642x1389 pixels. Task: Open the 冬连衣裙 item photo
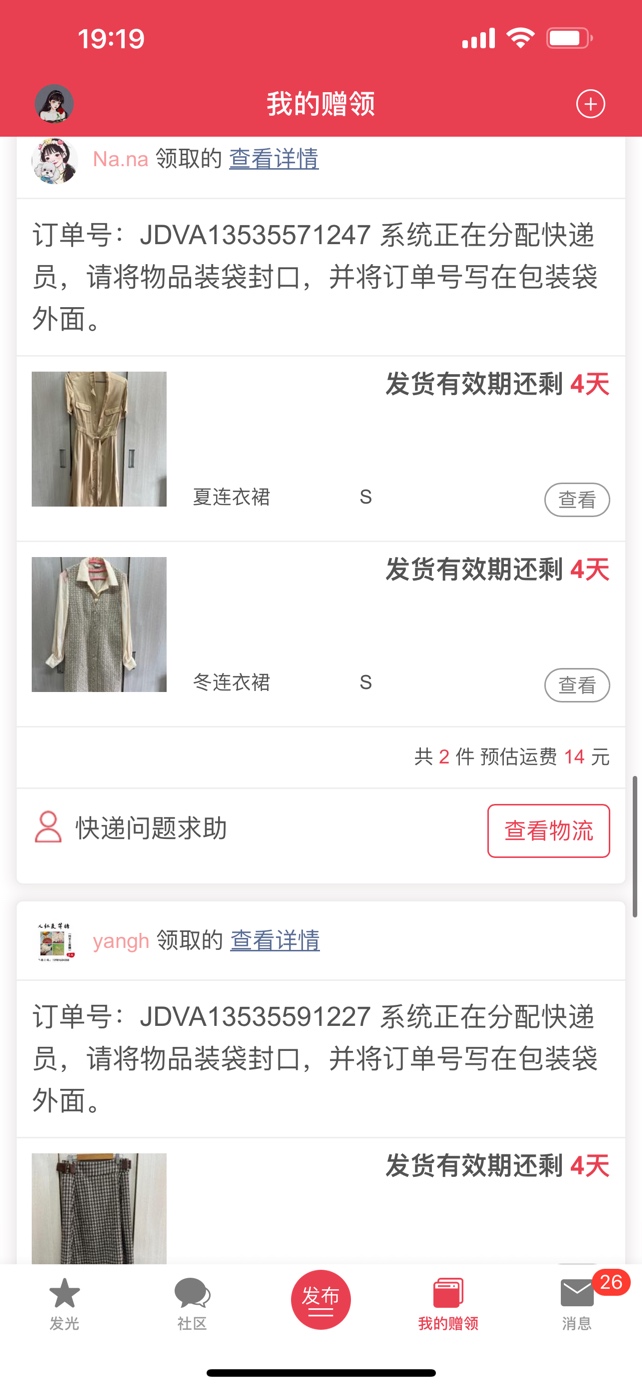(99, 624)
